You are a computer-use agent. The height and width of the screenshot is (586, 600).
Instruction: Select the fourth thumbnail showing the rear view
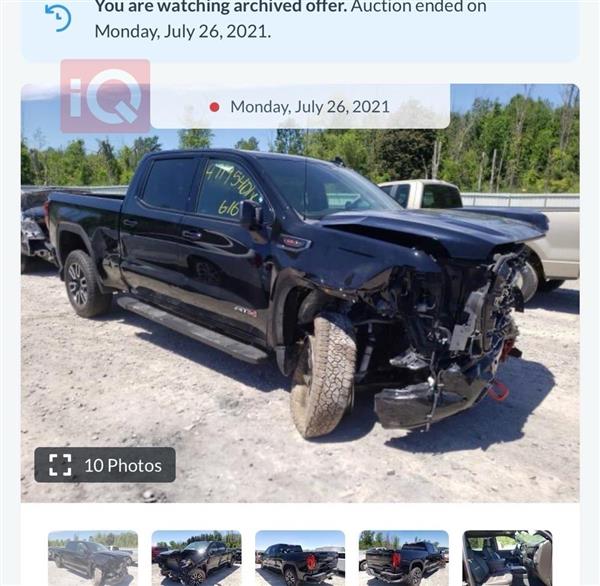pos(403,558)
